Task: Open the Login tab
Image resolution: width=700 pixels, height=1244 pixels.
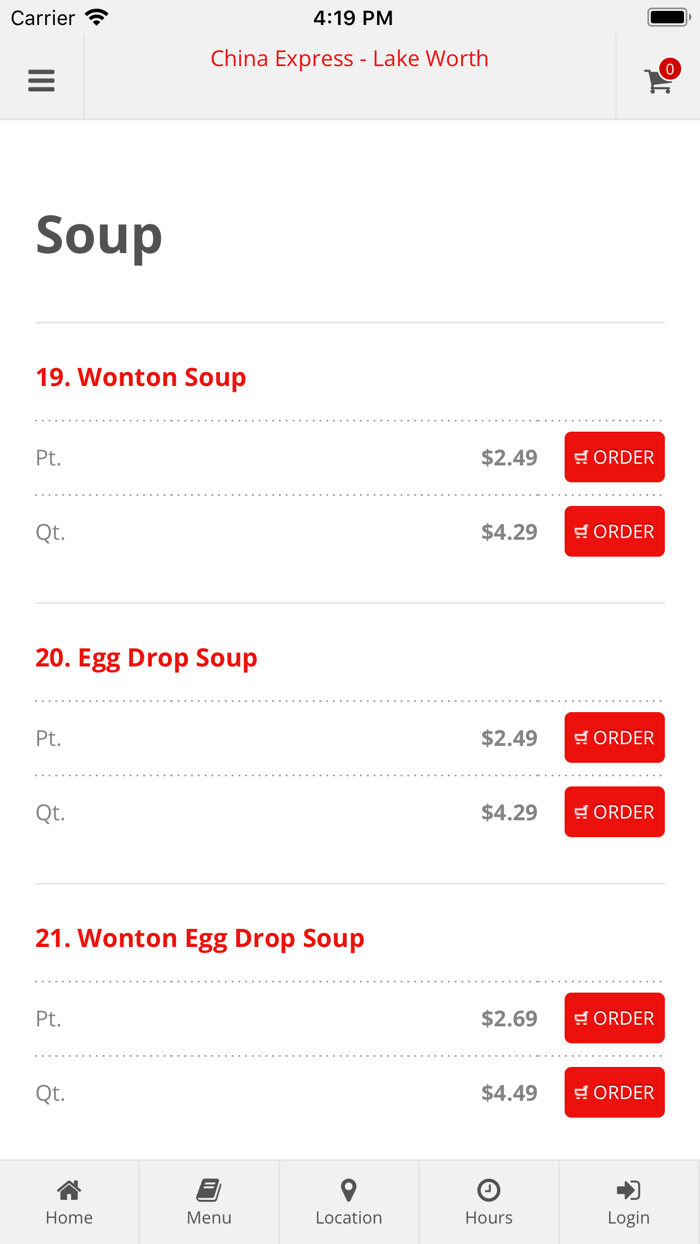Action: (x=628, y=1202)
